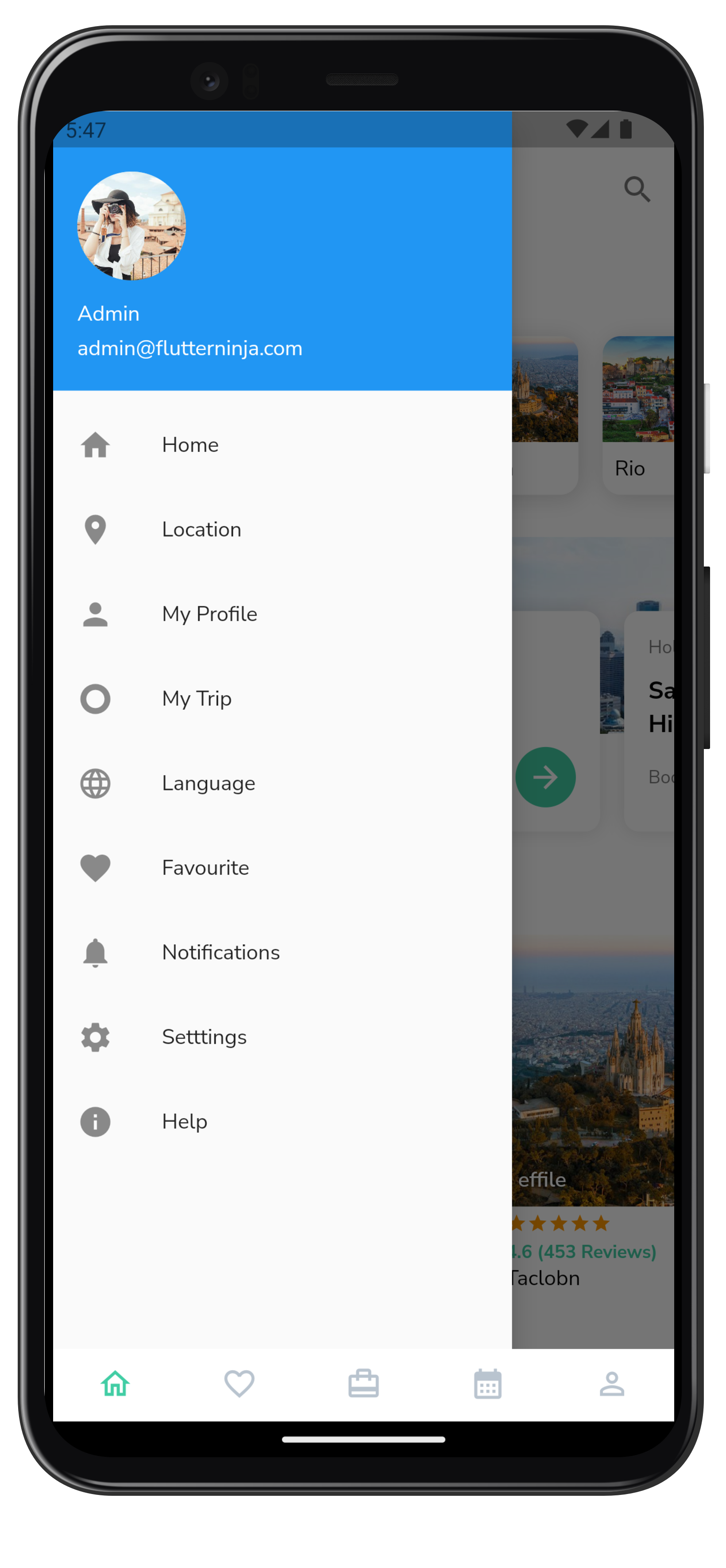This screenshot has height=1568, width=726.
Task: Open Notifications from the drawer
Action: point(282,953)
